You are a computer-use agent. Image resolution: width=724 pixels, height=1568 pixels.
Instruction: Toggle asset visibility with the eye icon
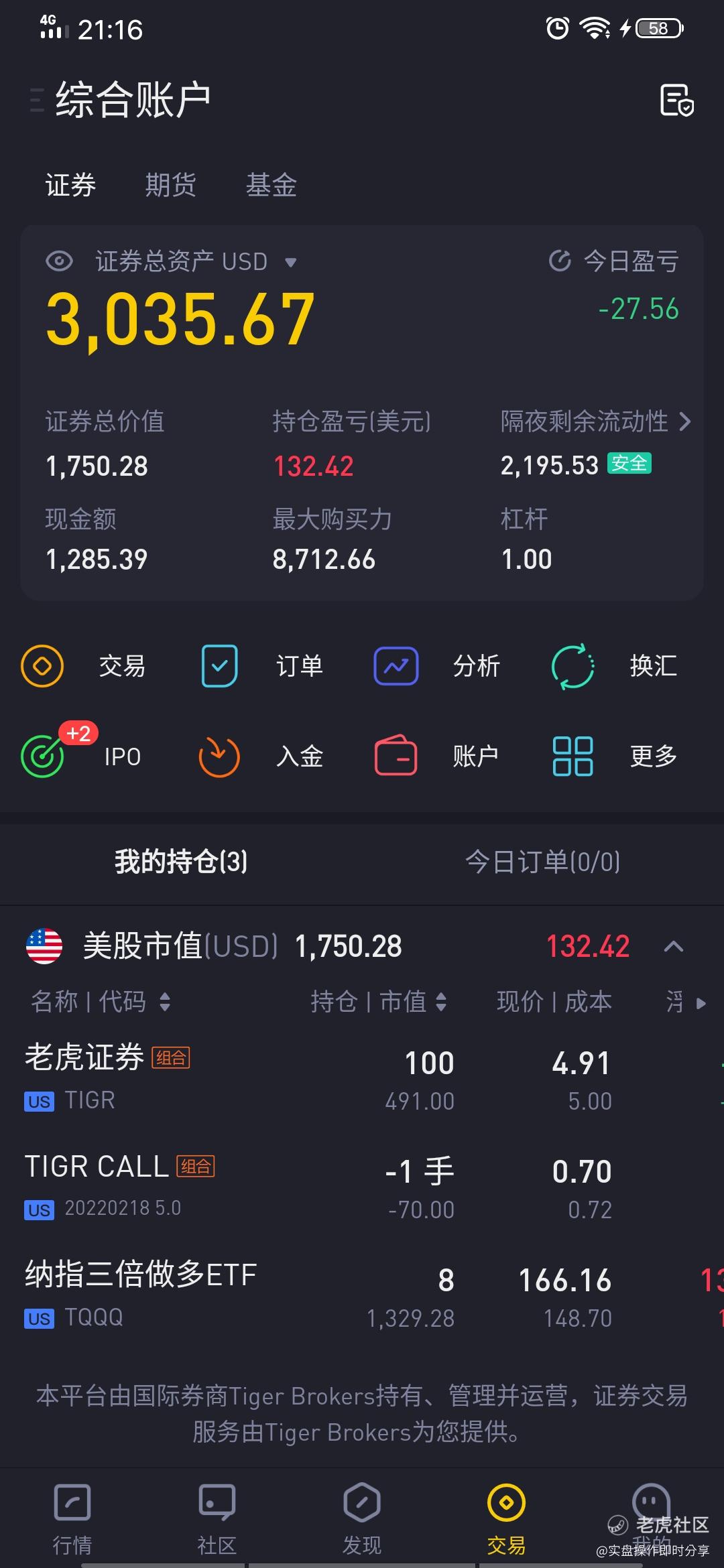59,261
